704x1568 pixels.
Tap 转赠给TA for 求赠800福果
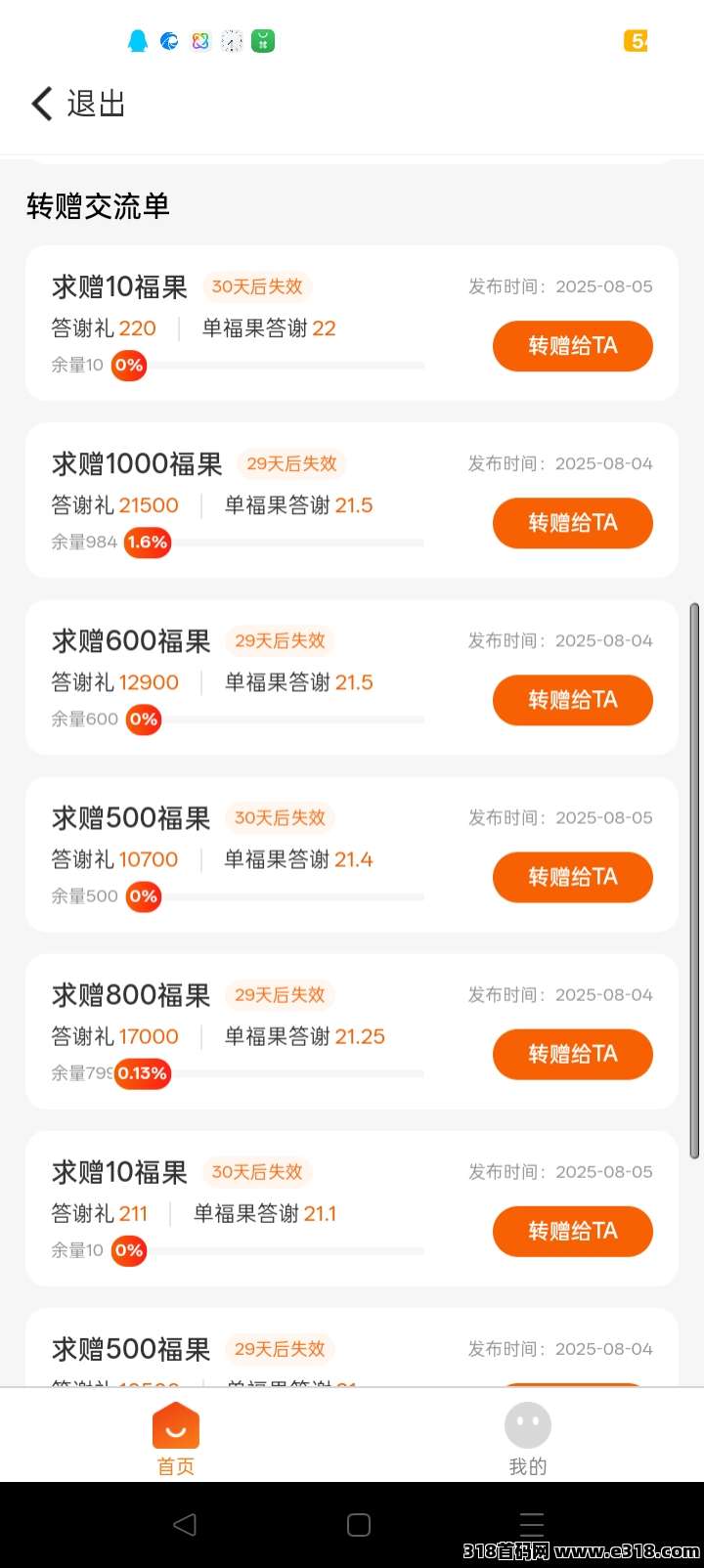573,1054
